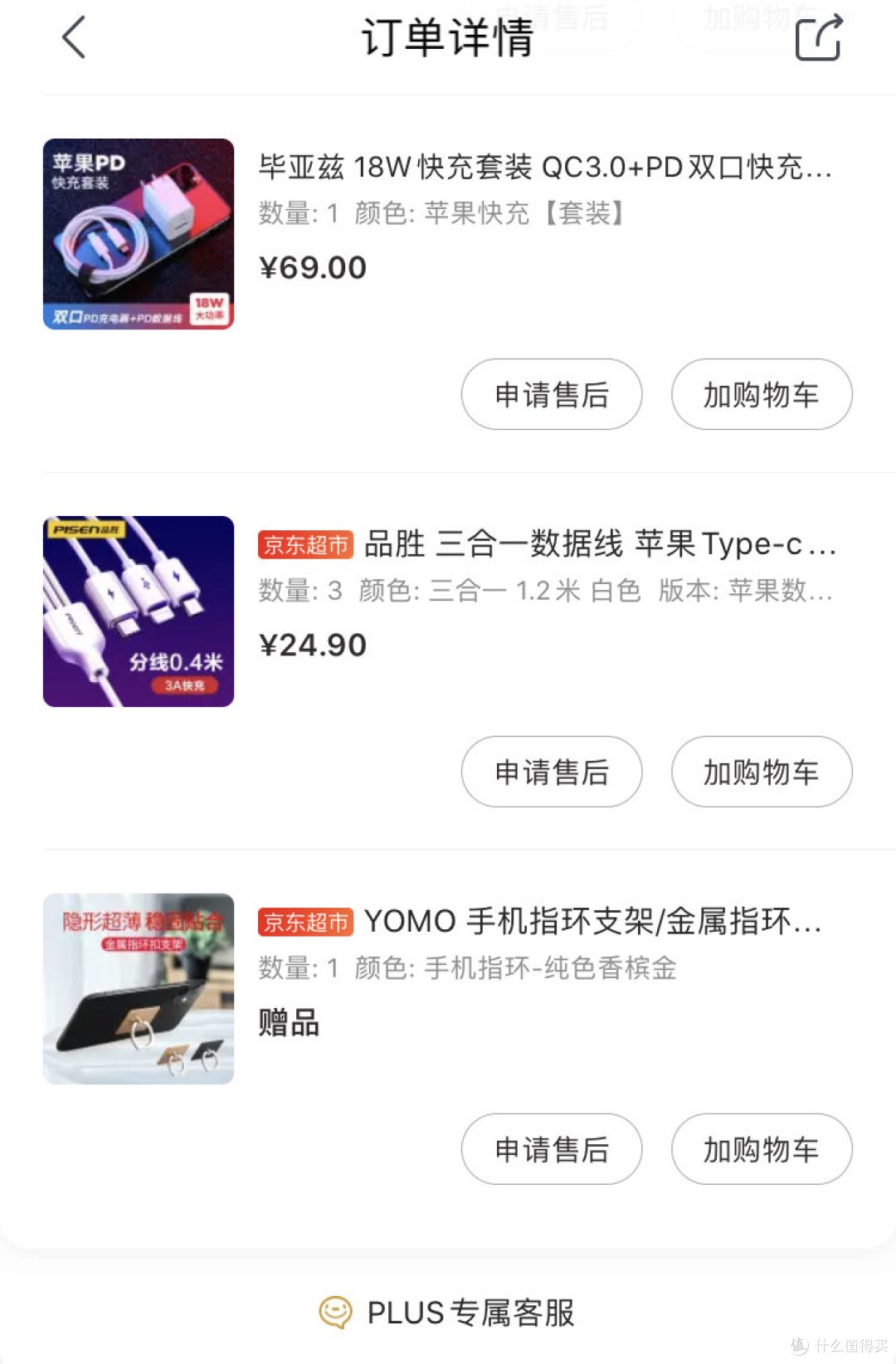Tap the back arrow to leave order details
This screenshot has height=1364, width=896.
point(73,39)
